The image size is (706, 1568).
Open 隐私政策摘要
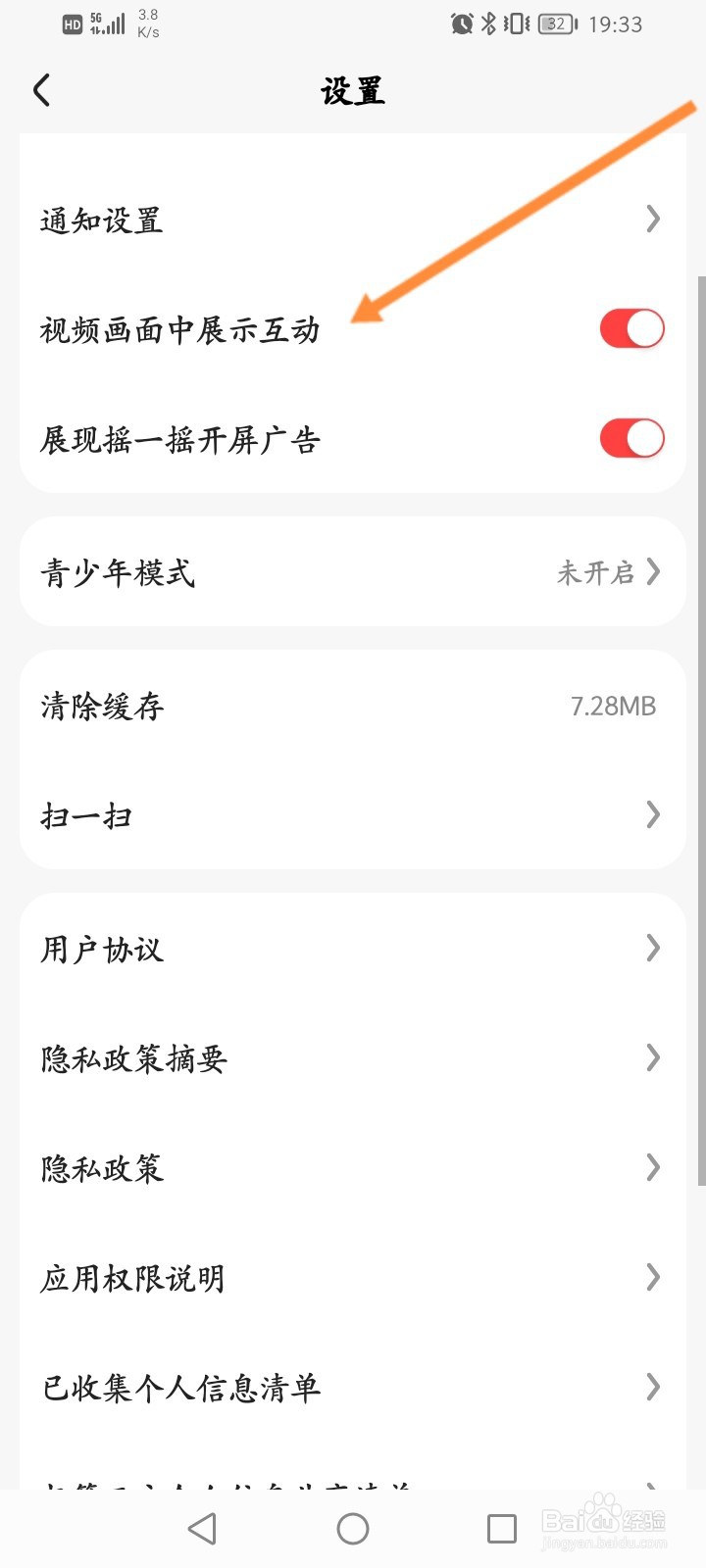coord(353,1058)
